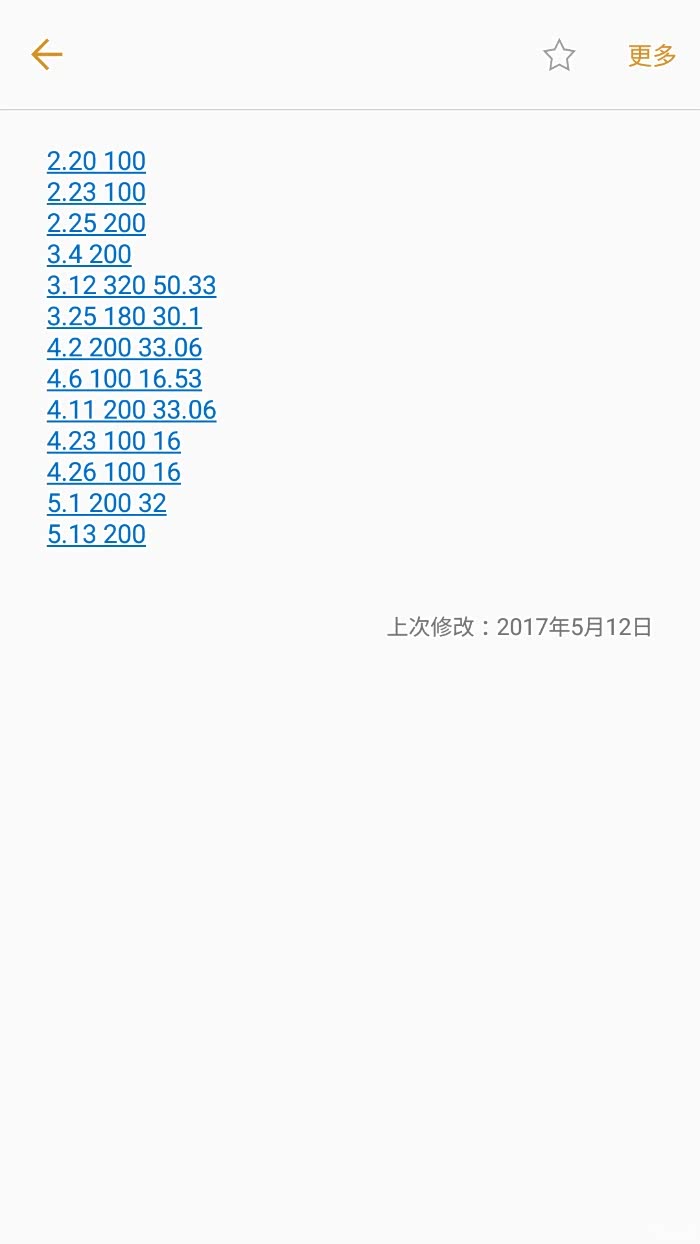Viewport: 700px width, 1244px height.
Task: Open the '4.26 100 16' link
Action: pyautogui.click(x=114, y=471)
